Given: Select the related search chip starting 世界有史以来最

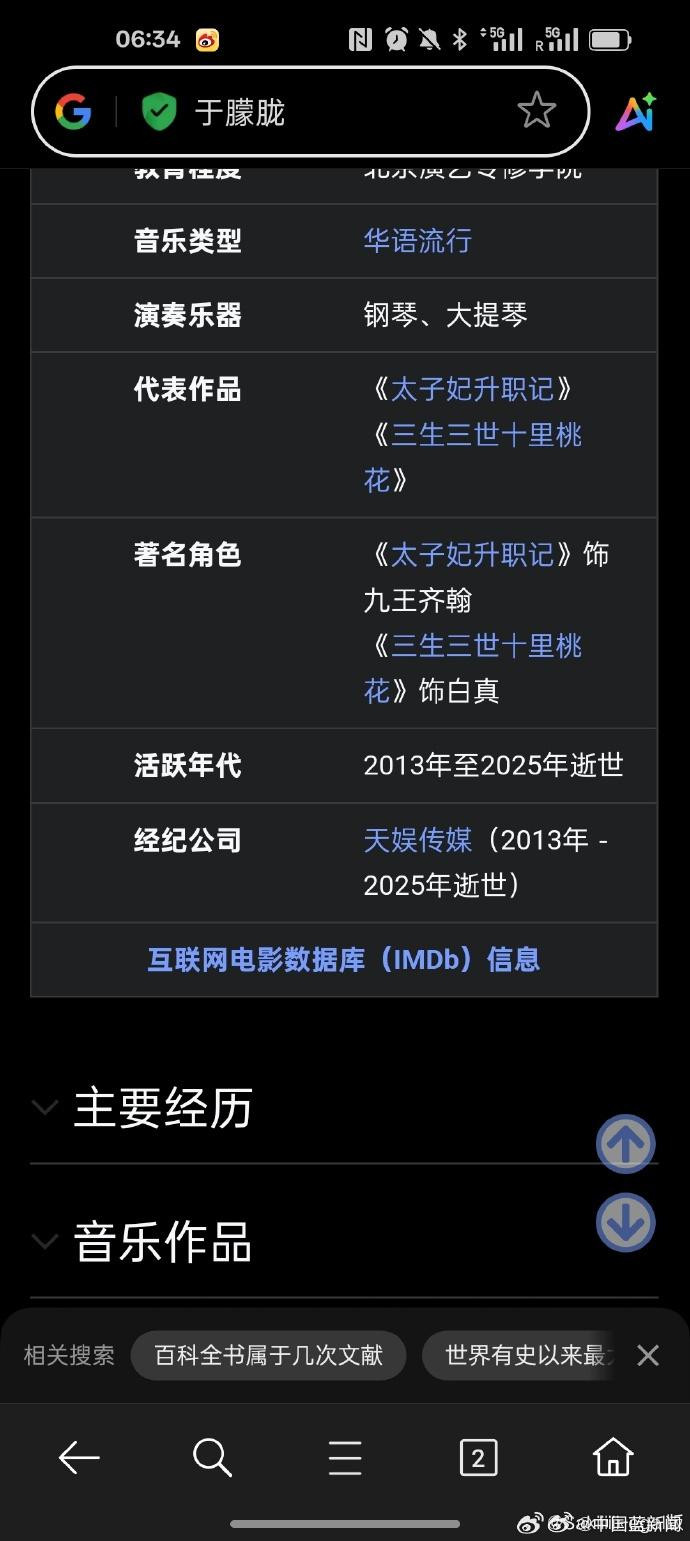Looking at the screenshot, I should [520, 1355].
